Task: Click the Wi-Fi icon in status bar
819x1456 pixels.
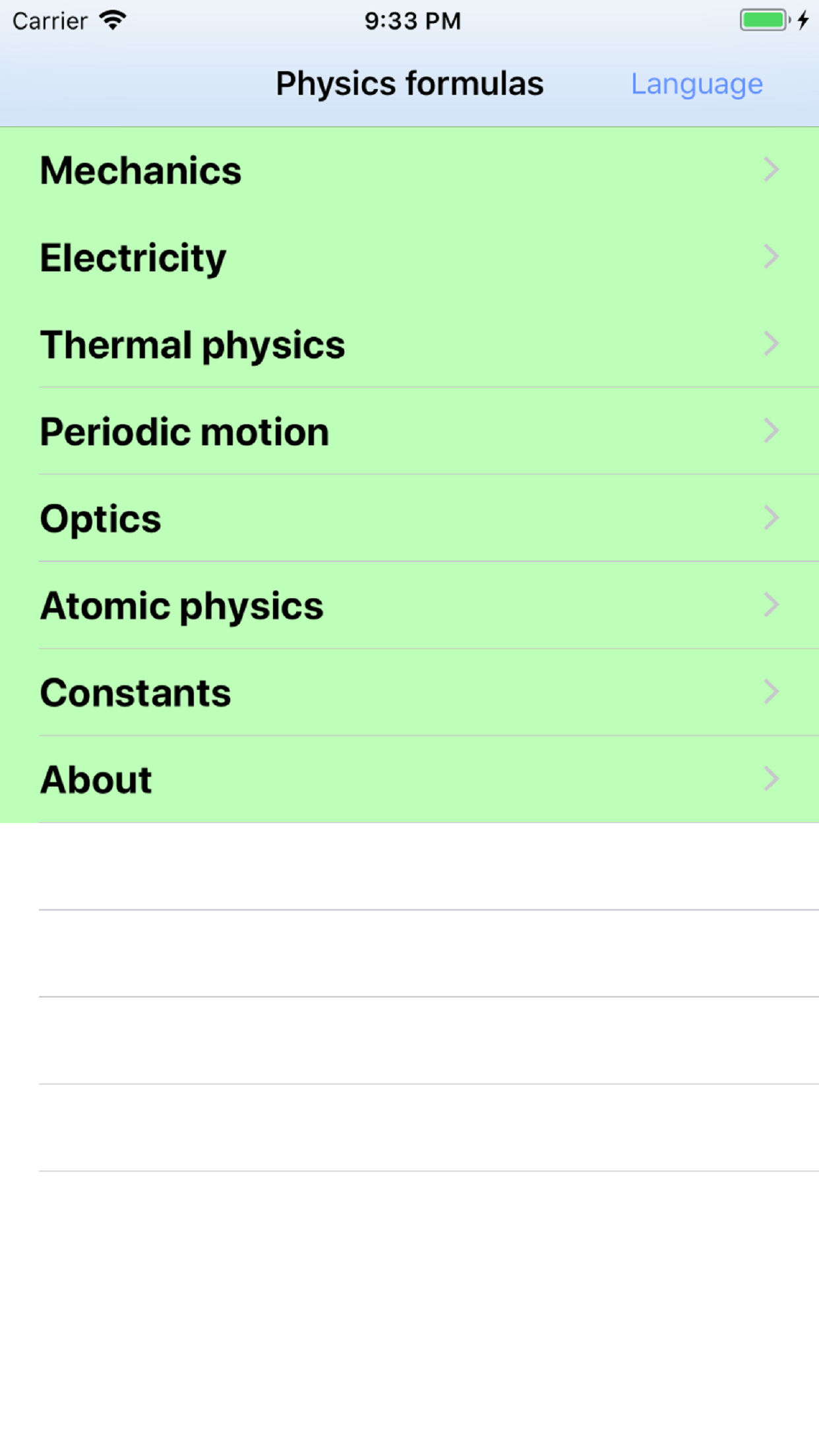Action: (112, 20)
